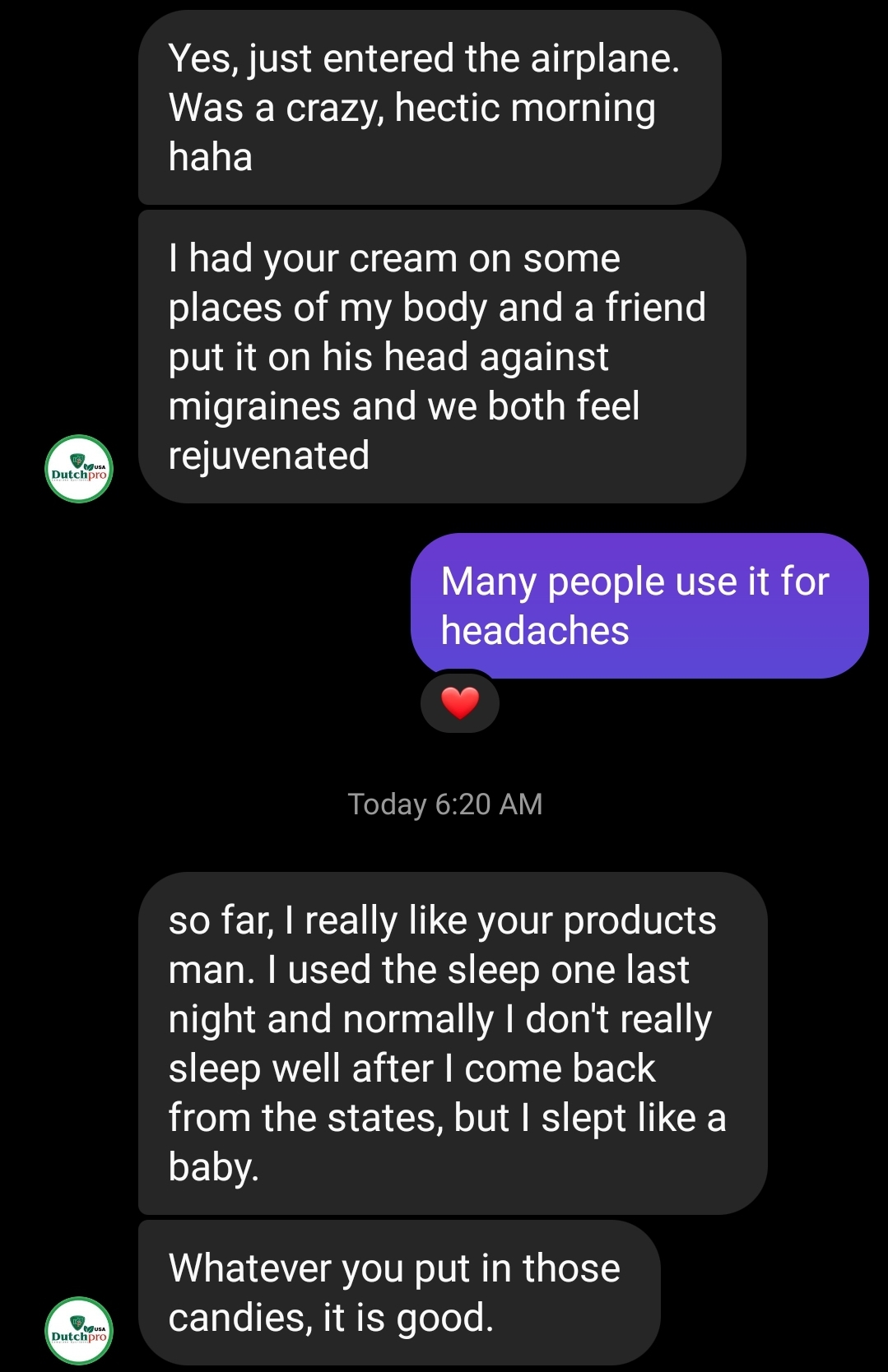Viewport: 888px width, 1372px height.
Task: Open Dutchpro avatar beside the 'candies' message
Action: click(x=78, y=1330)
